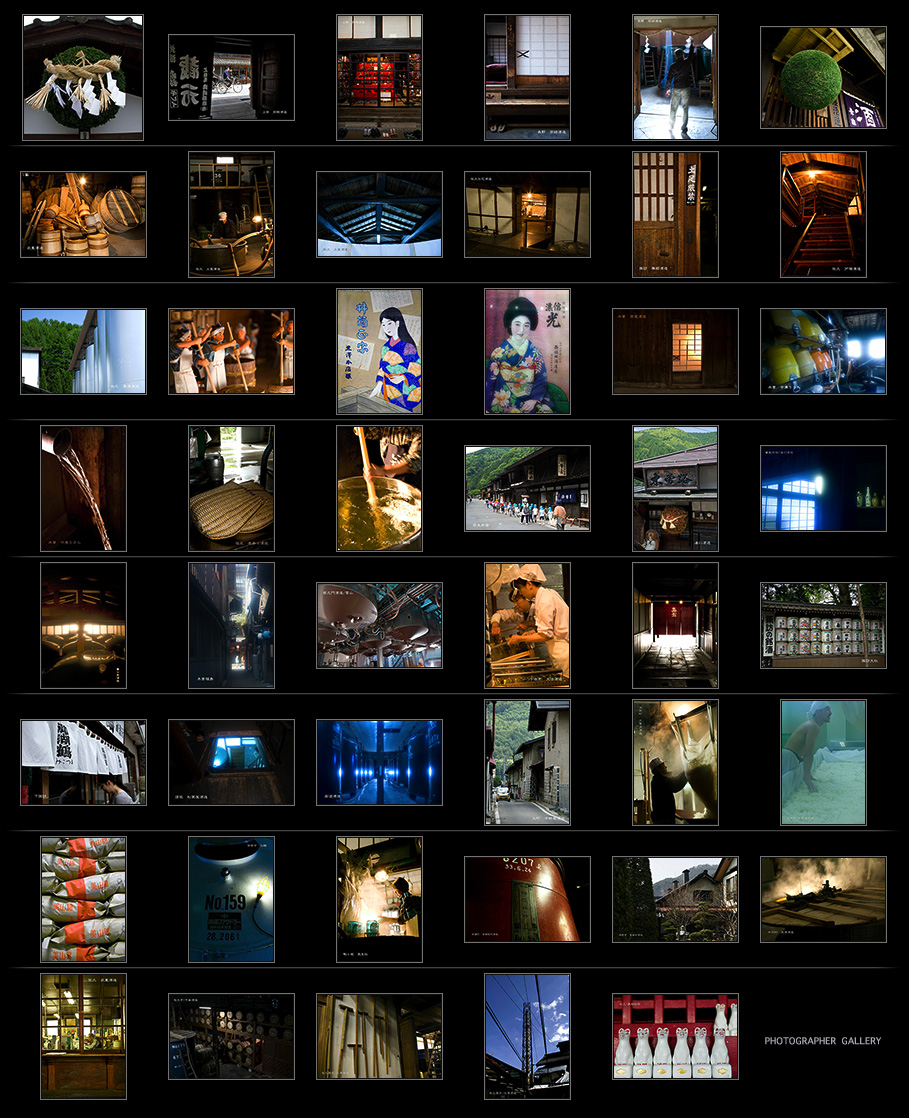The height and width of the screenshot is (1118, 909).
Task: Open the red tank numbered 6207 thumbnail
Action: point(527,899)
